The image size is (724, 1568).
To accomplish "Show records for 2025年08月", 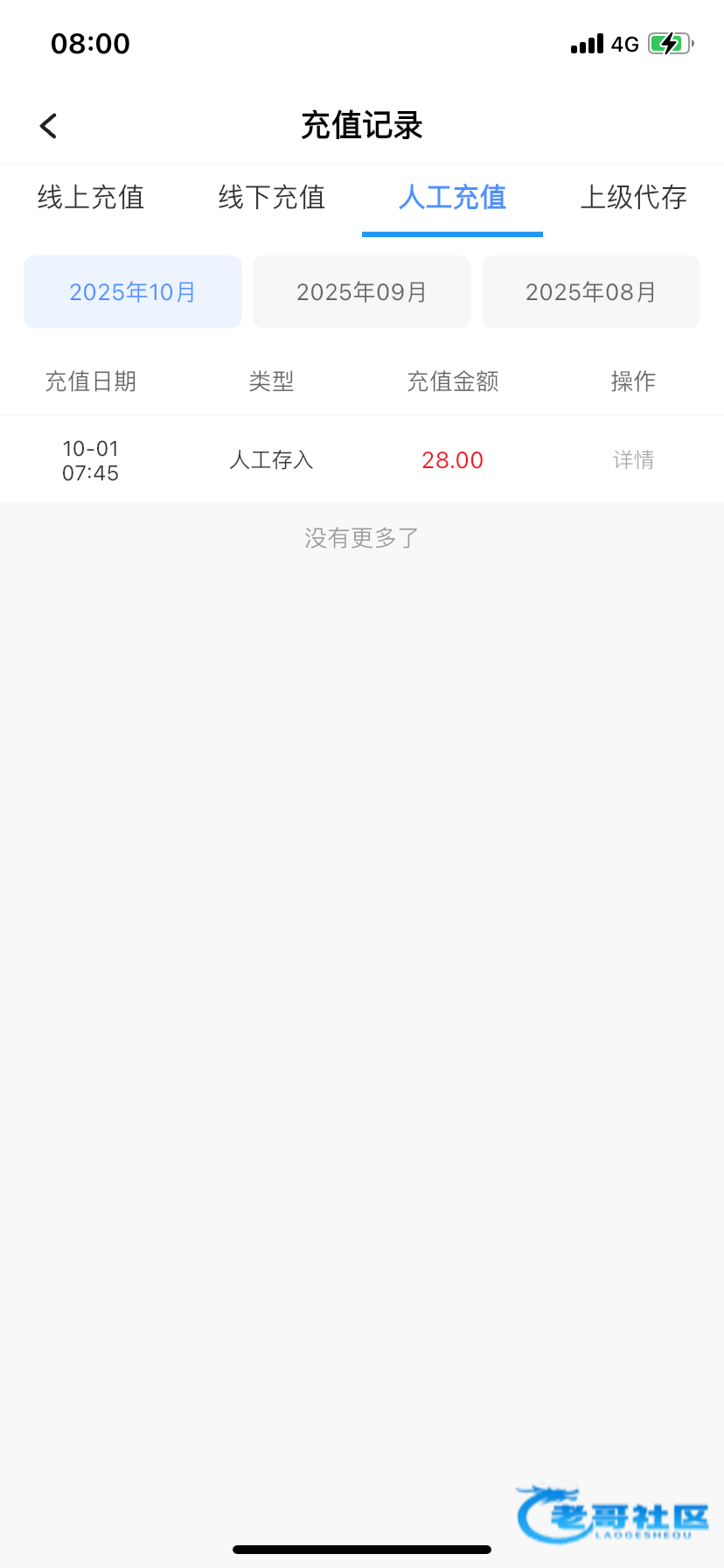I will point(591,292).
